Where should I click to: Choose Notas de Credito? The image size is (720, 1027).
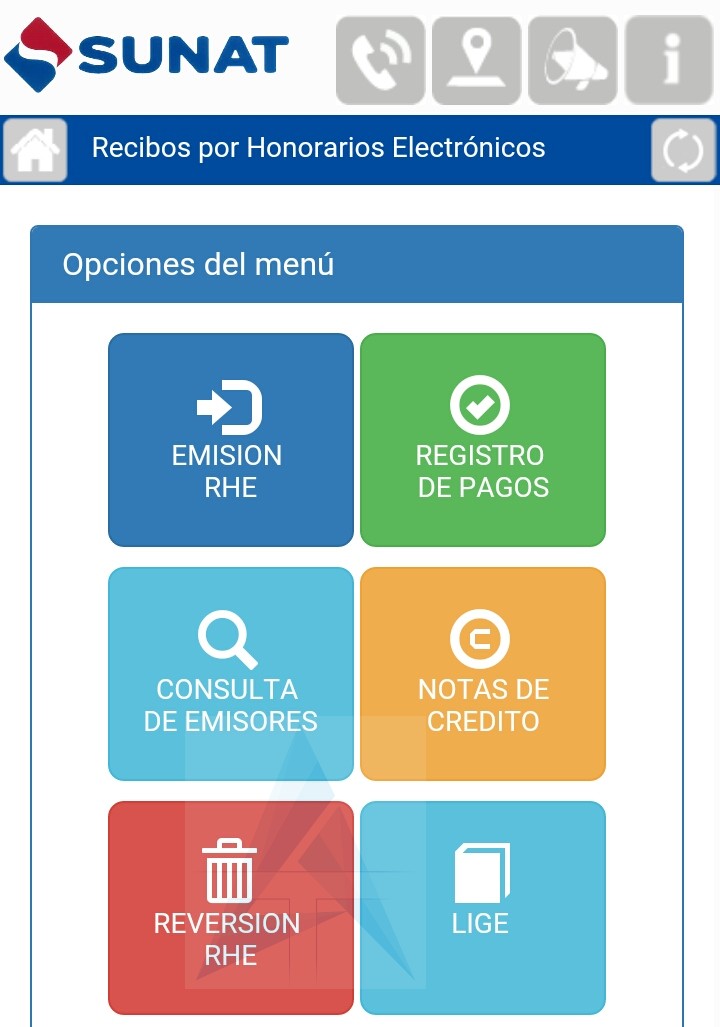pos(483,674)
